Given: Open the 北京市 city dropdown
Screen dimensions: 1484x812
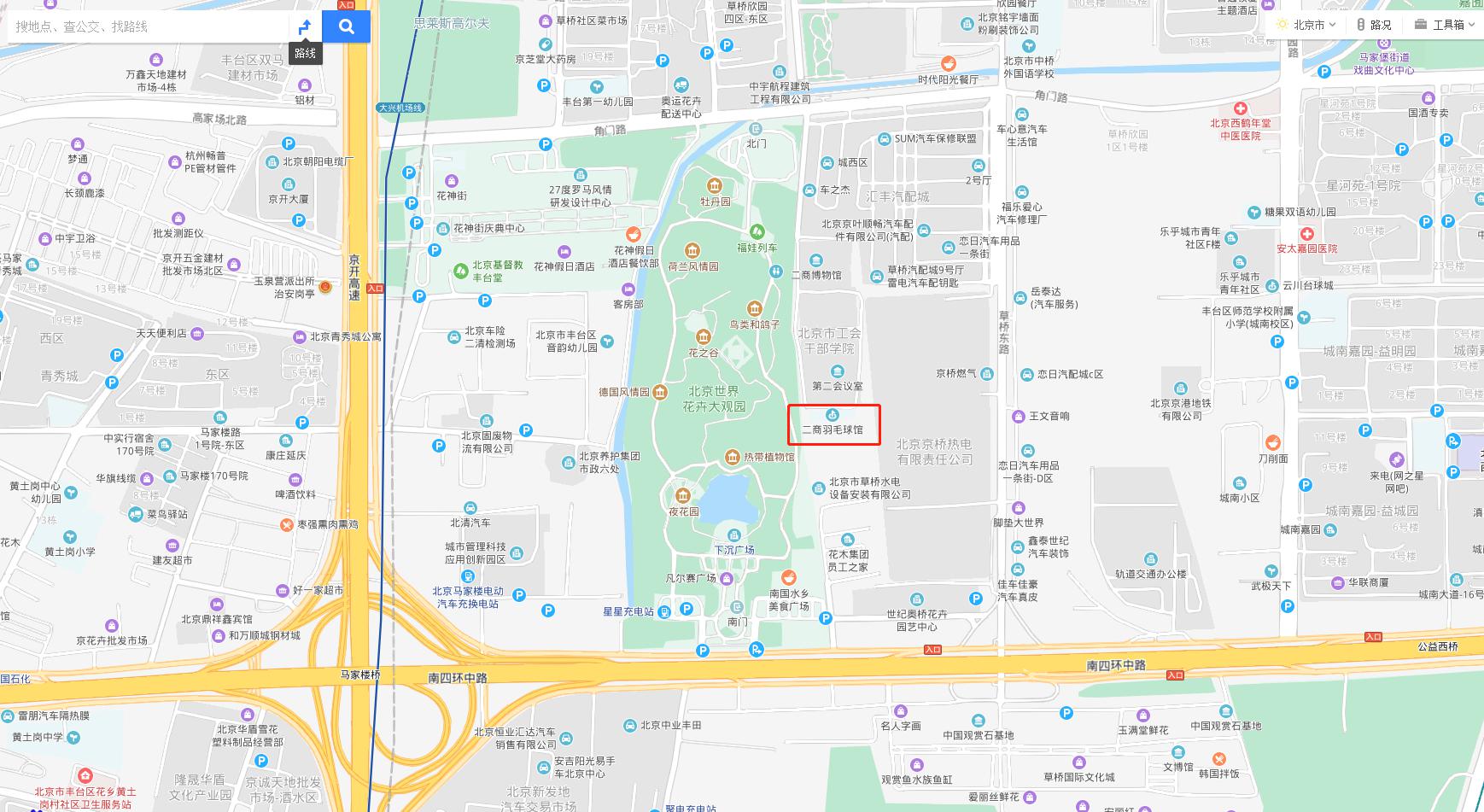Looking at the screenshot, I should (1308, 25).
